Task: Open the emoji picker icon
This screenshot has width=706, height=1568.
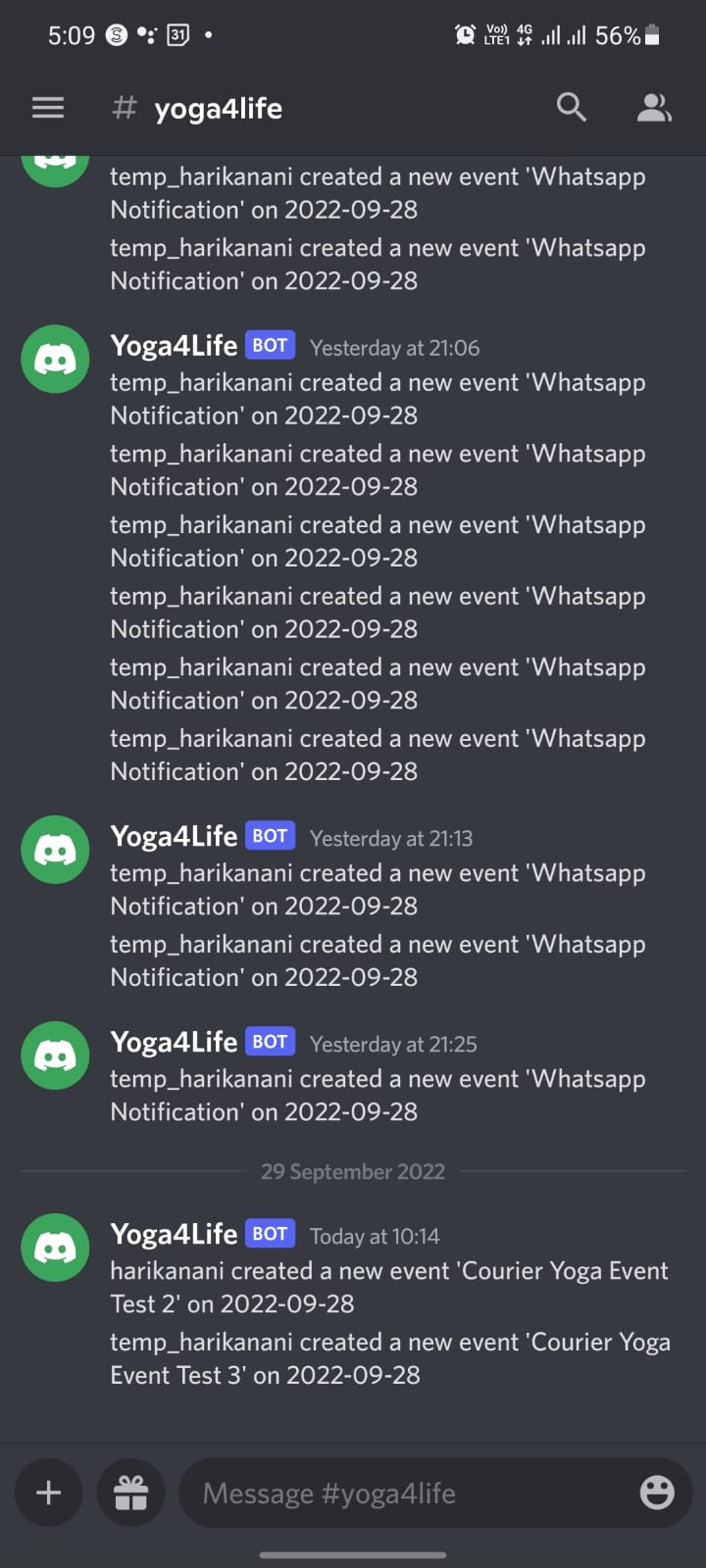Action: click(656, 1493)
